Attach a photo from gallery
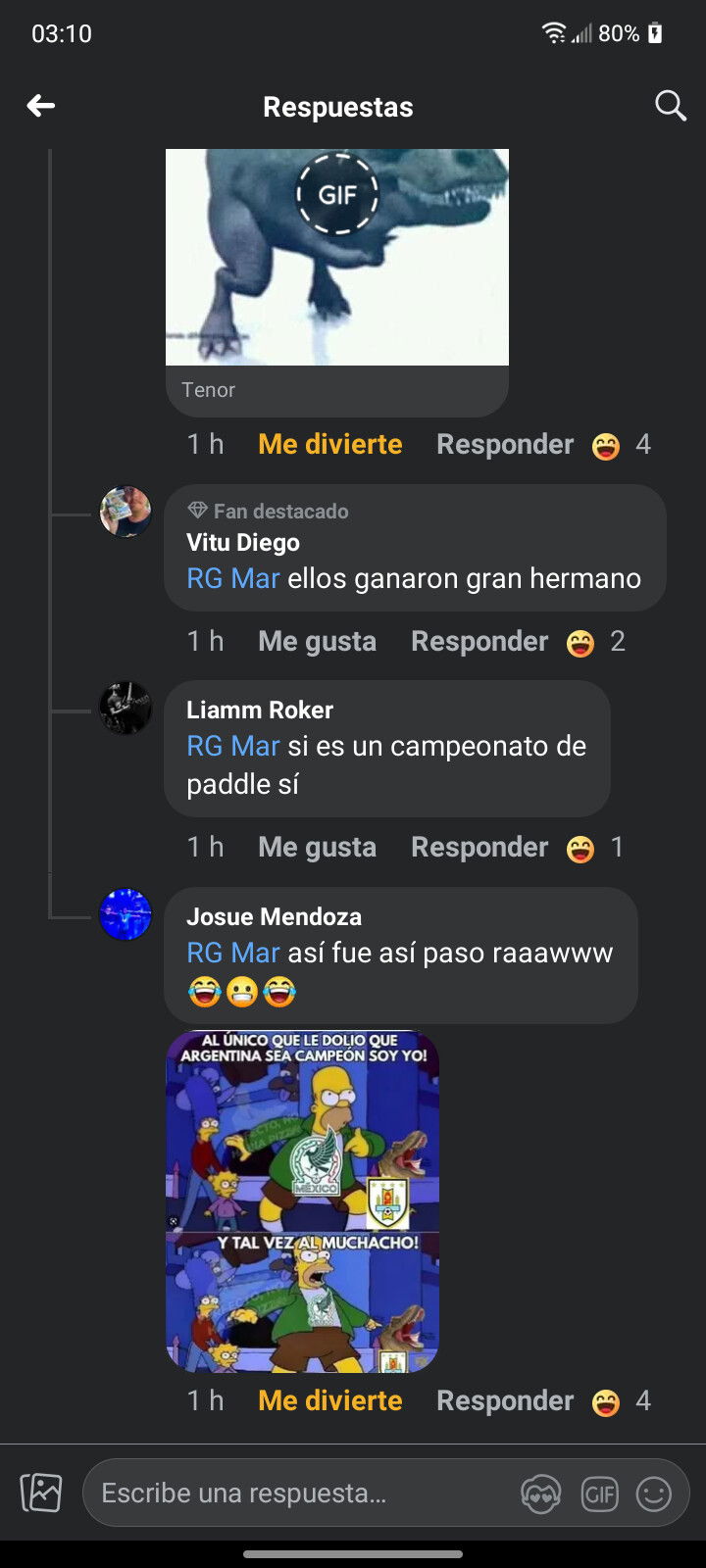This screenshot has width=706, height=1568. [41, 1493]
